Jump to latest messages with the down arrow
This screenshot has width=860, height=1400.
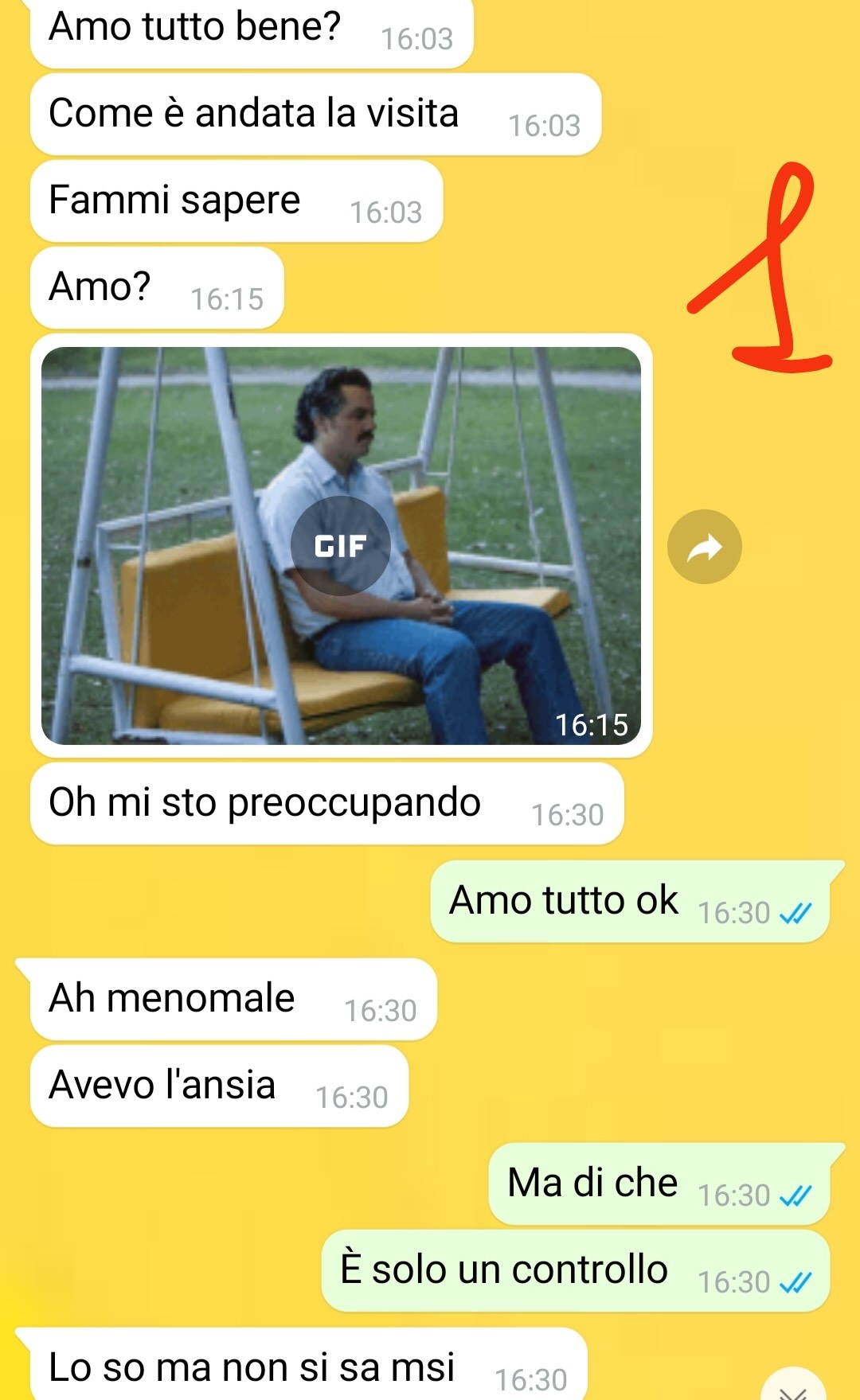tap(793, 1386)
